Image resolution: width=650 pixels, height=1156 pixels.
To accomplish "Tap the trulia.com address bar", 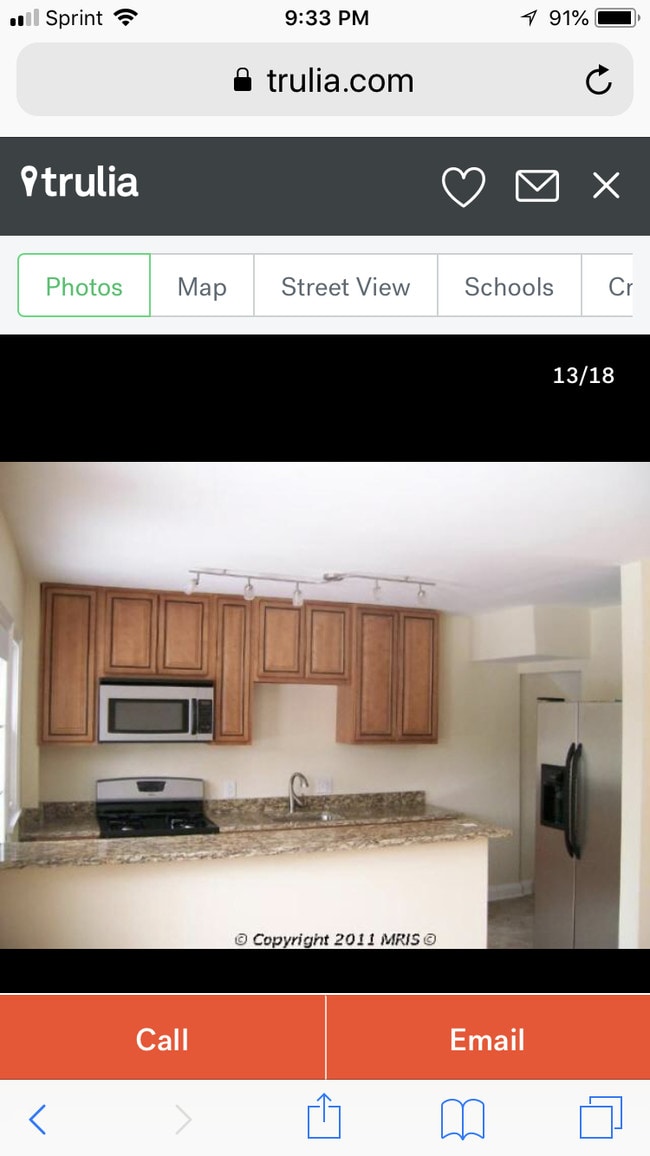I will pos(323,81).
